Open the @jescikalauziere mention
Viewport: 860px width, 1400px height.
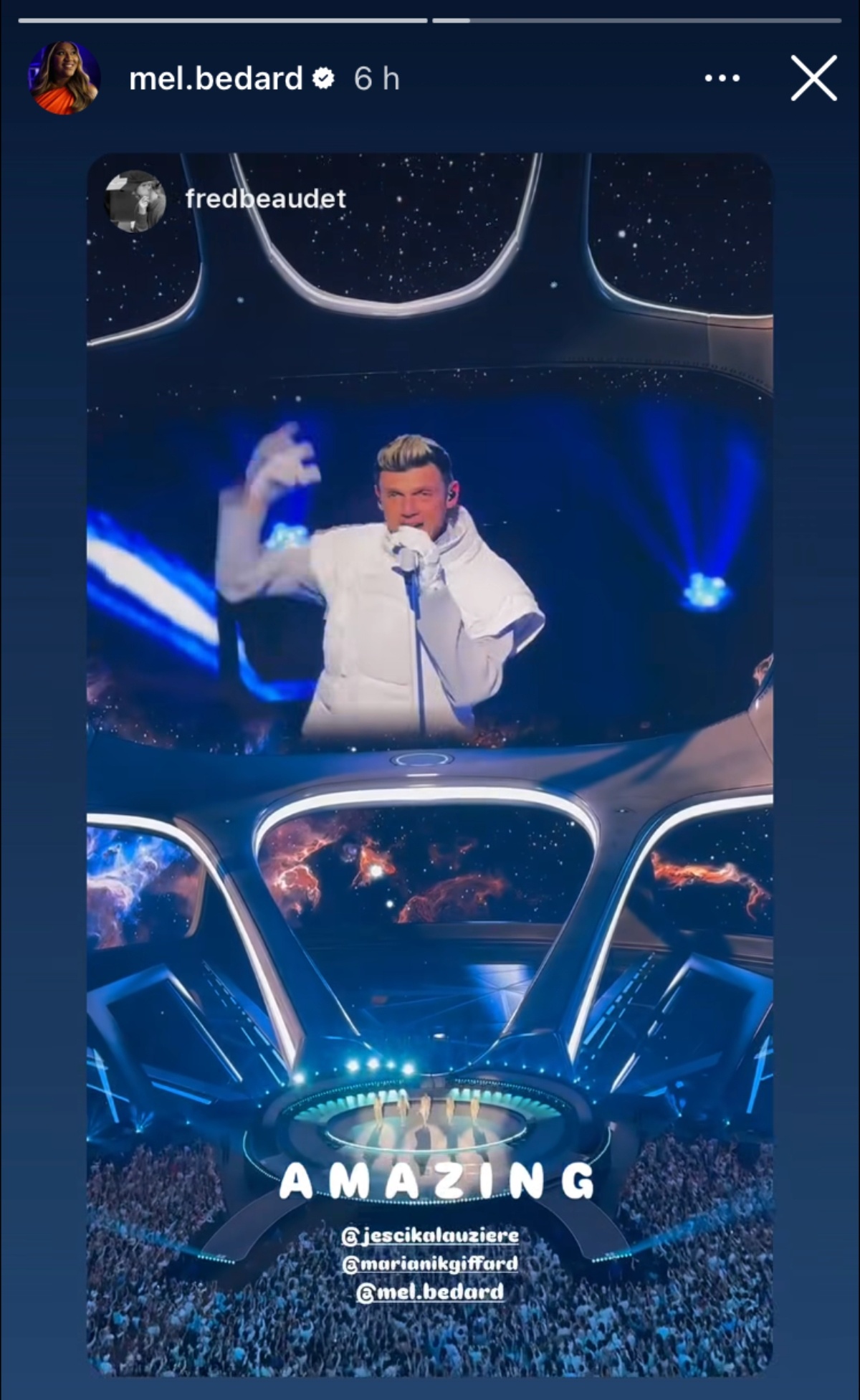point(430,1235)
